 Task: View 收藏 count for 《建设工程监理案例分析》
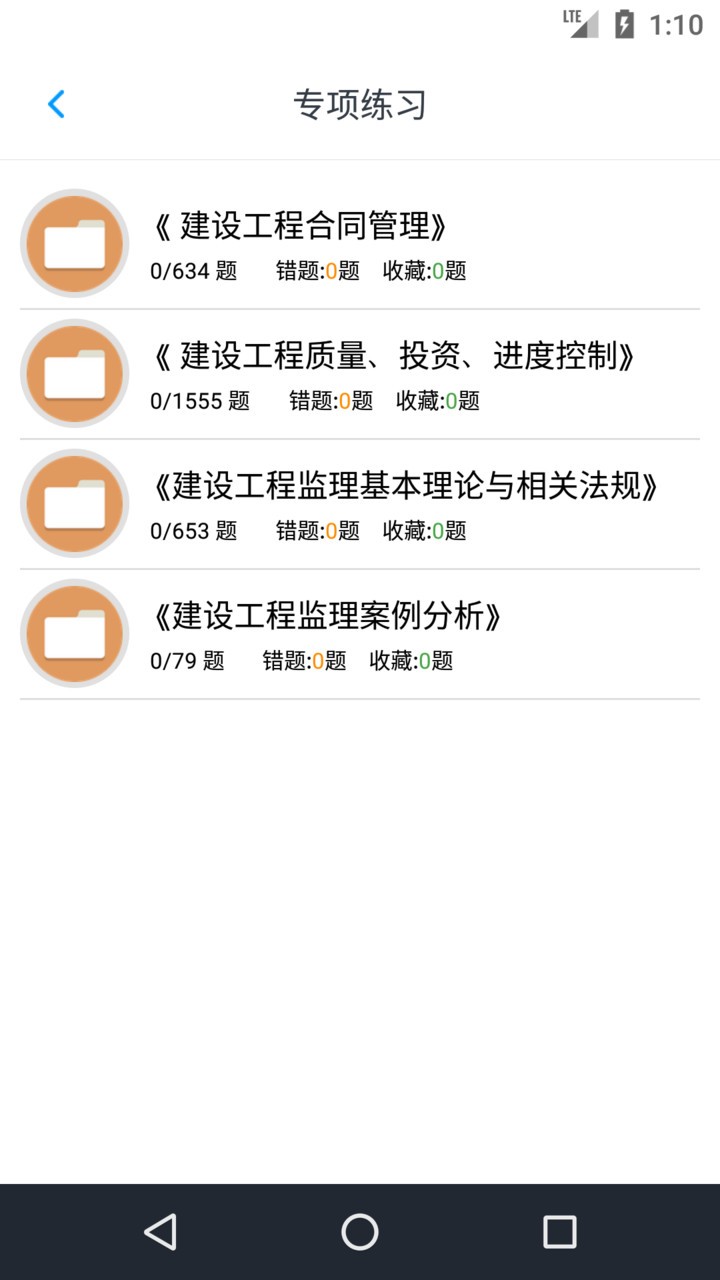coord(410,661)
